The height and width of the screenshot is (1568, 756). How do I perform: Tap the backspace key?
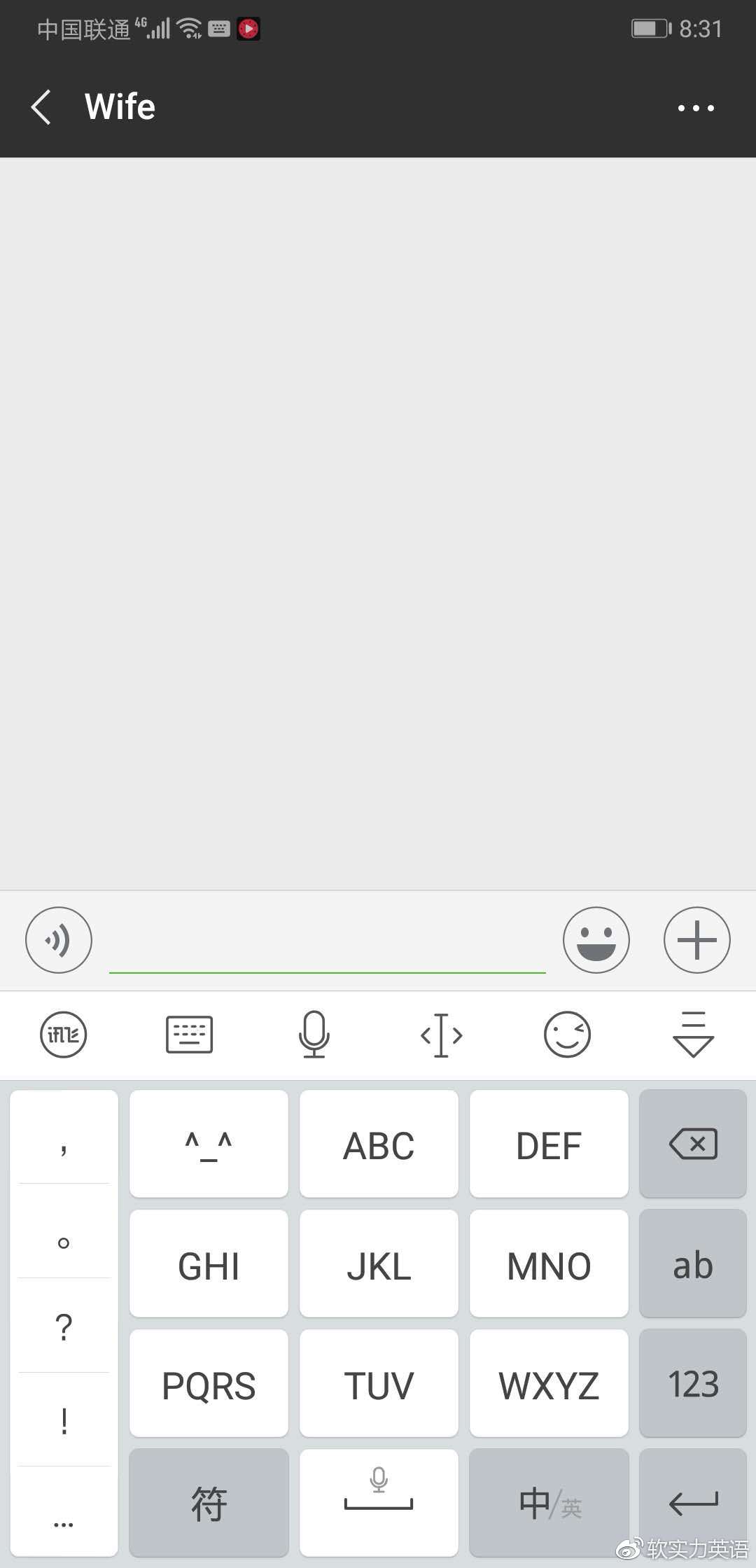click(x=693, y=1144)
